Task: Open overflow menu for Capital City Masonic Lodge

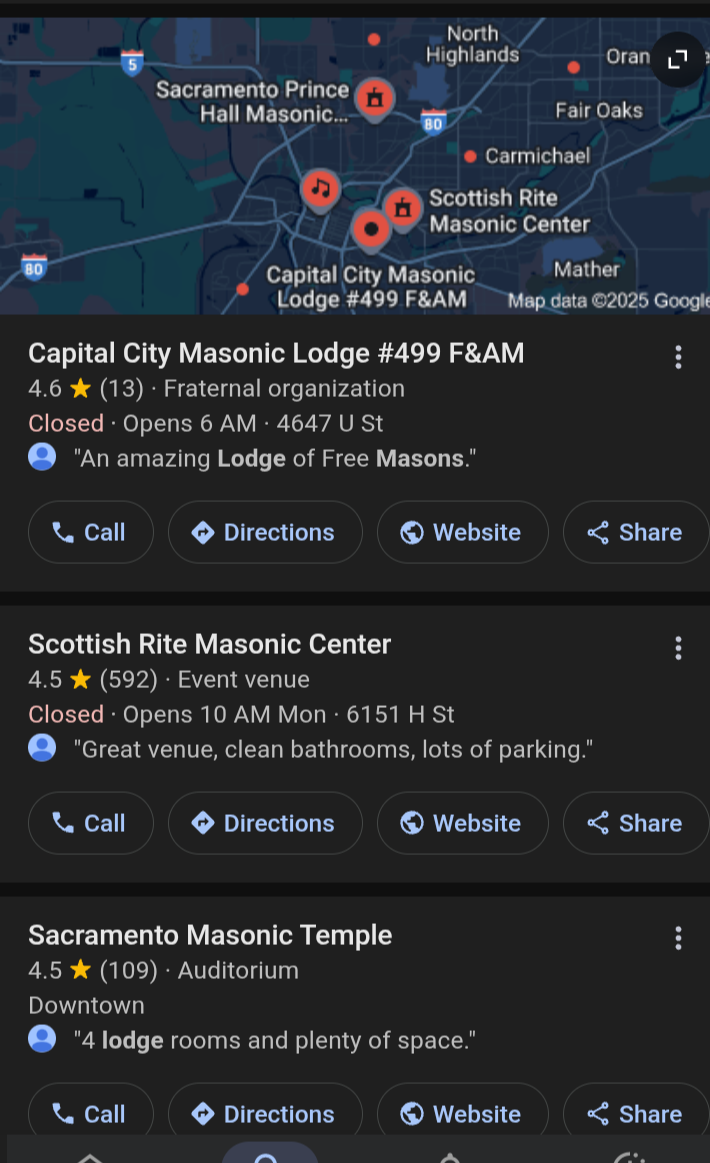Action: point(678,357)
